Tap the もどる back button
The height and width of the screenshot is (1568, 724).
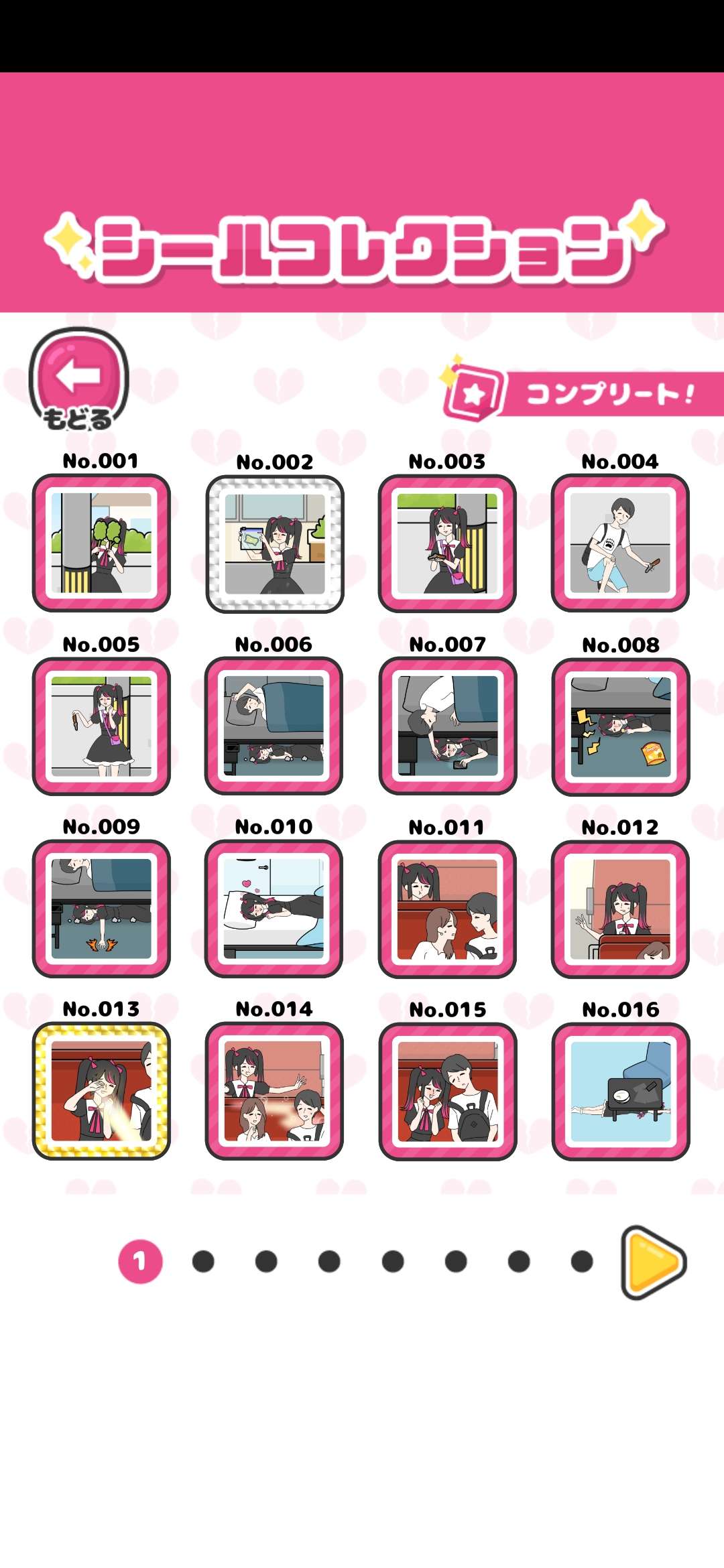pyautogui.click(x=78, y=379)
